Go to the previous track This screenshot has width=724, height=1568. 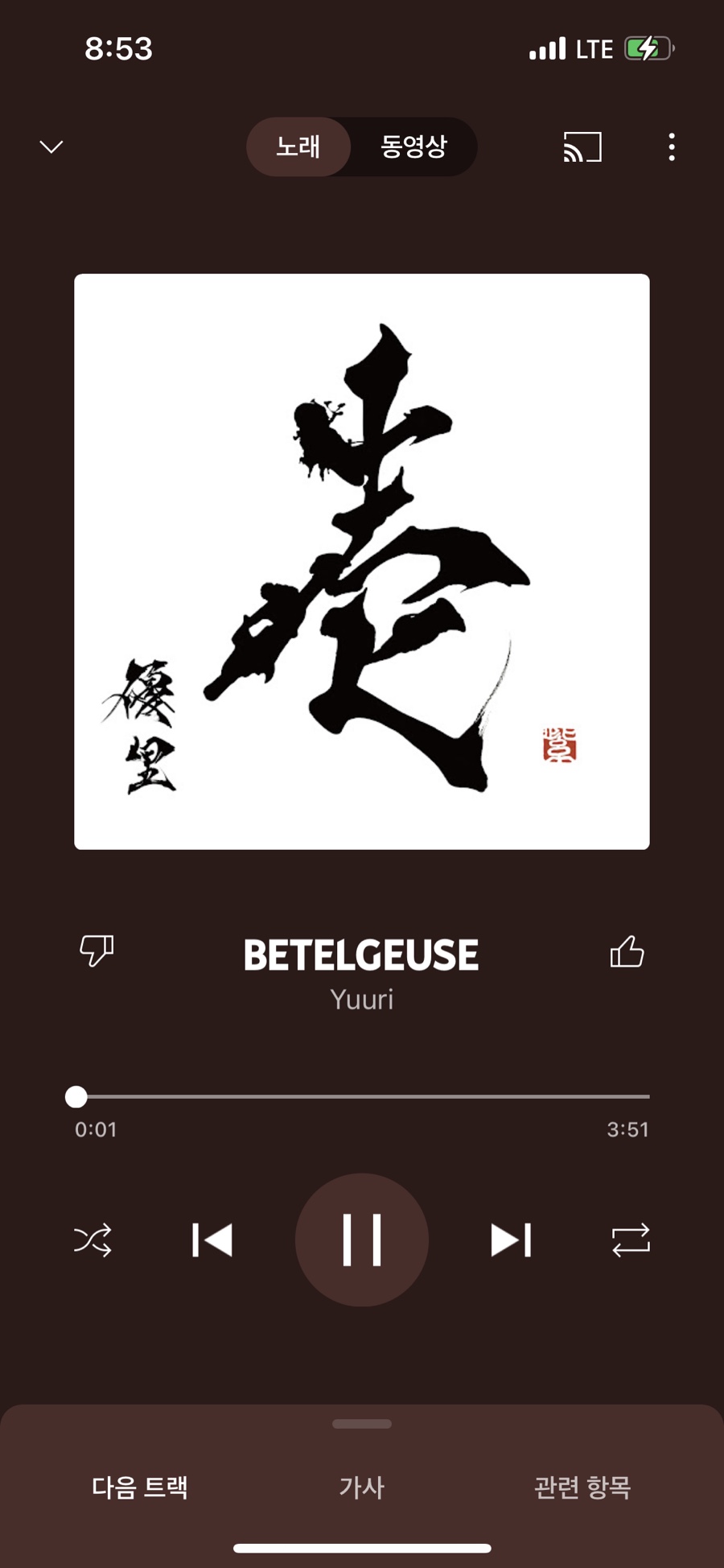pyautogui.click(x=212, y=1240)
